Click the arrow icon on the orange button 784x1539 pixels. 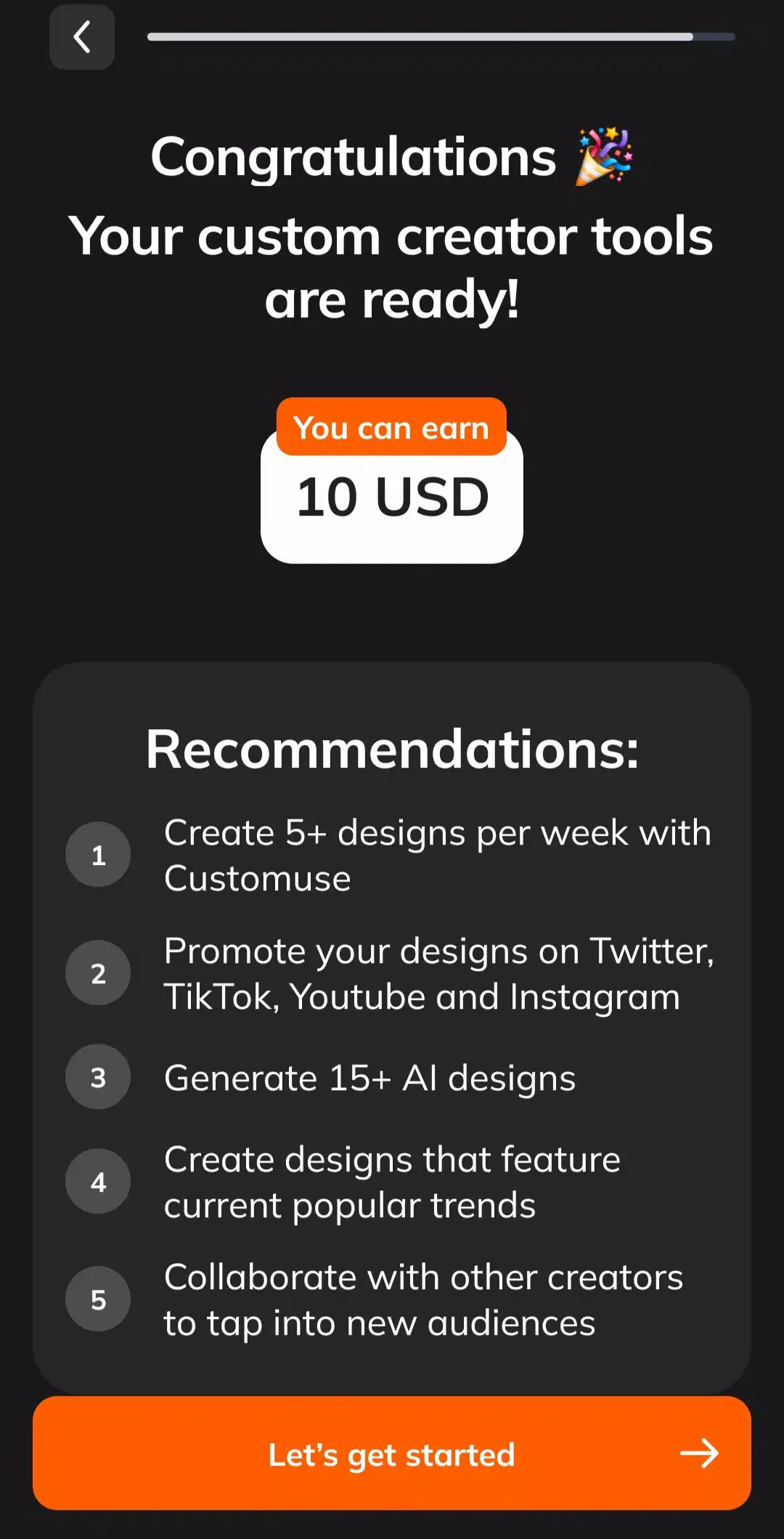699,1454
